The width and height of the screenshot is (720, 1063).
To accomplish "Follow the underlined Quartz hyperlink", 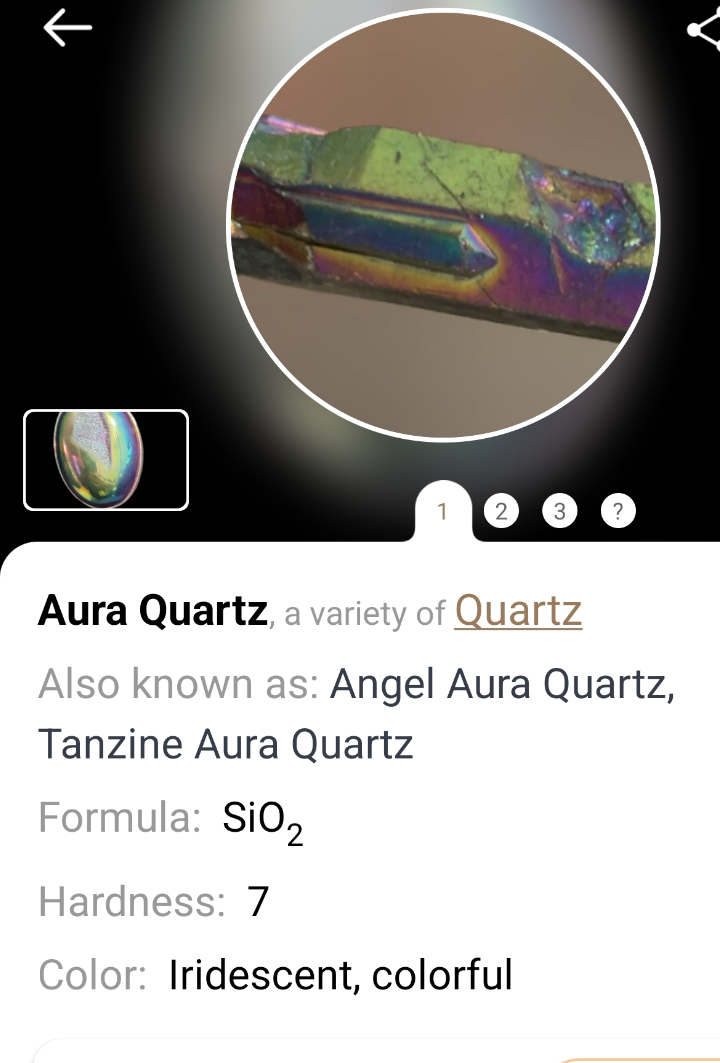I will pos(519,611).
